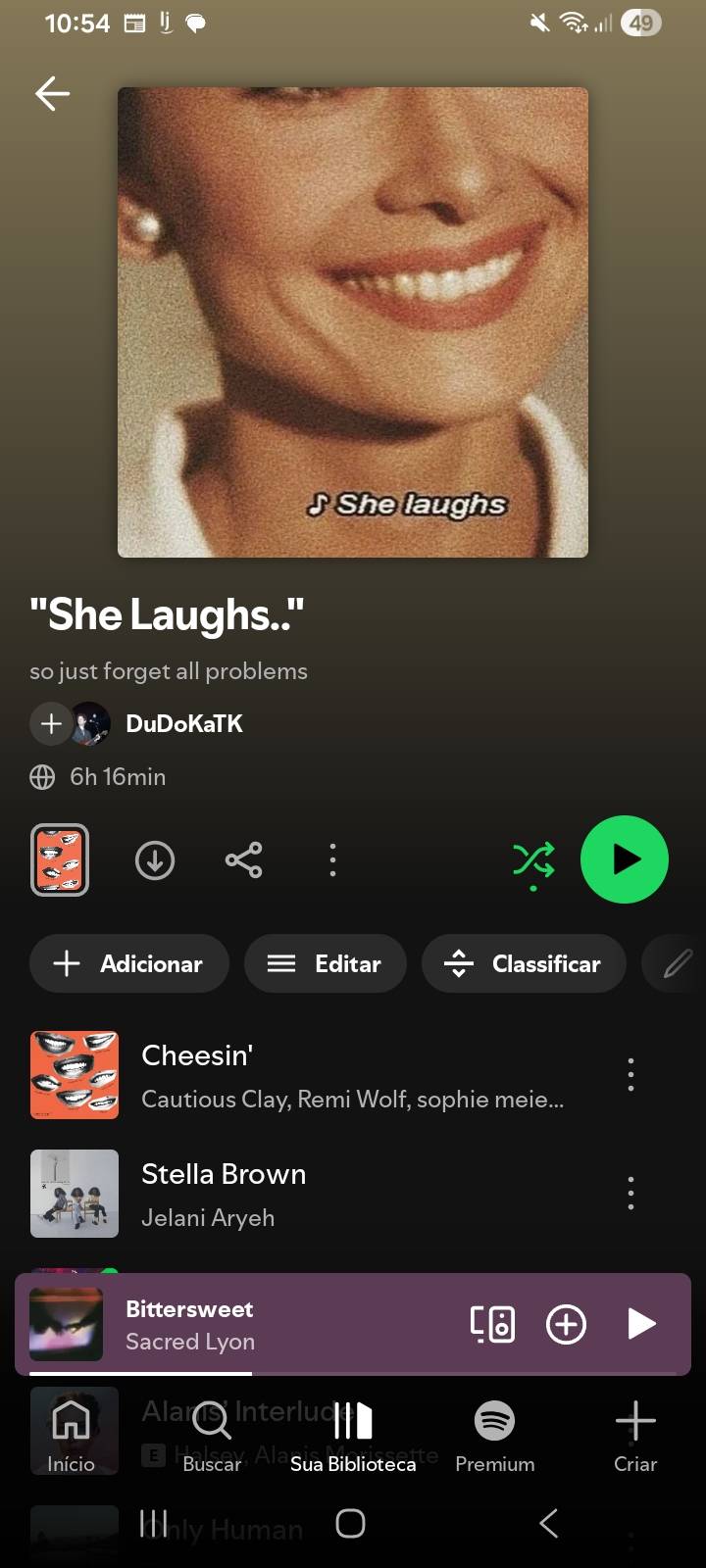
Task: Switch to the Buscar tab
Action: coord(212,1437)
